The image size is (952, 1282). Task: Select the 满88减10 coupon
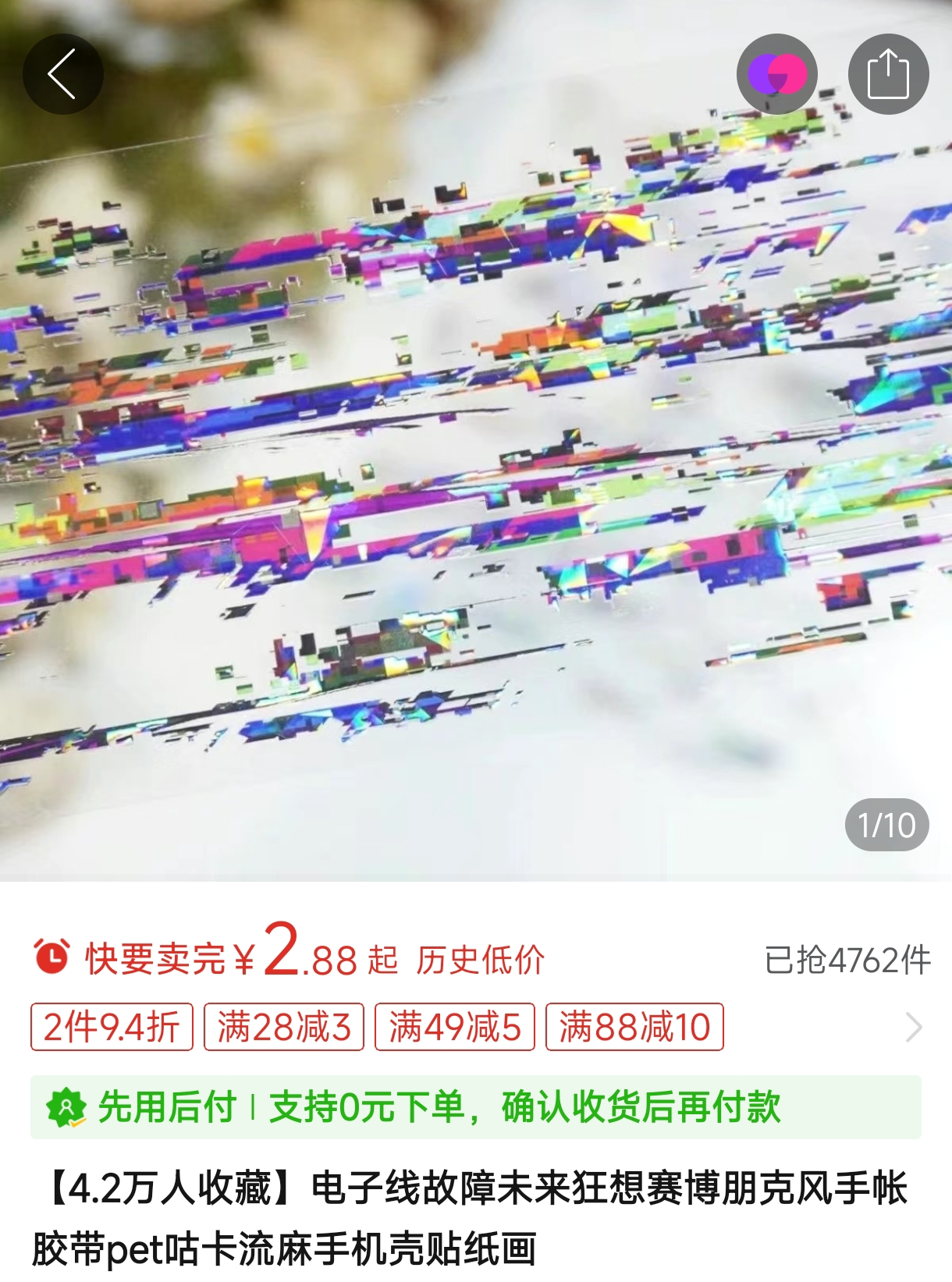point(634,1027)
